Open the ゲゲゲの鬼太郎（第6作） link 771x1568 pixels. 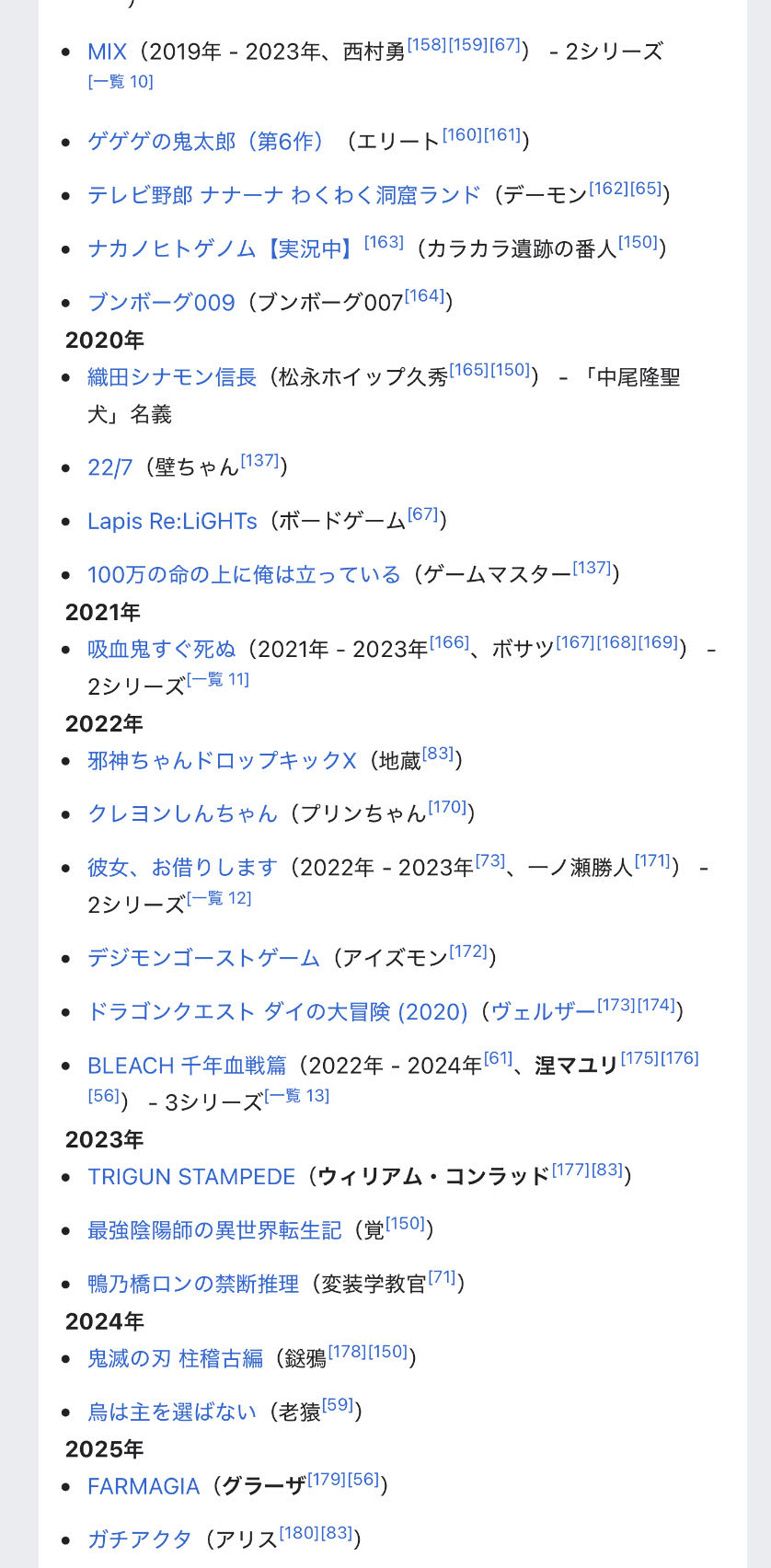coord(205,142)
